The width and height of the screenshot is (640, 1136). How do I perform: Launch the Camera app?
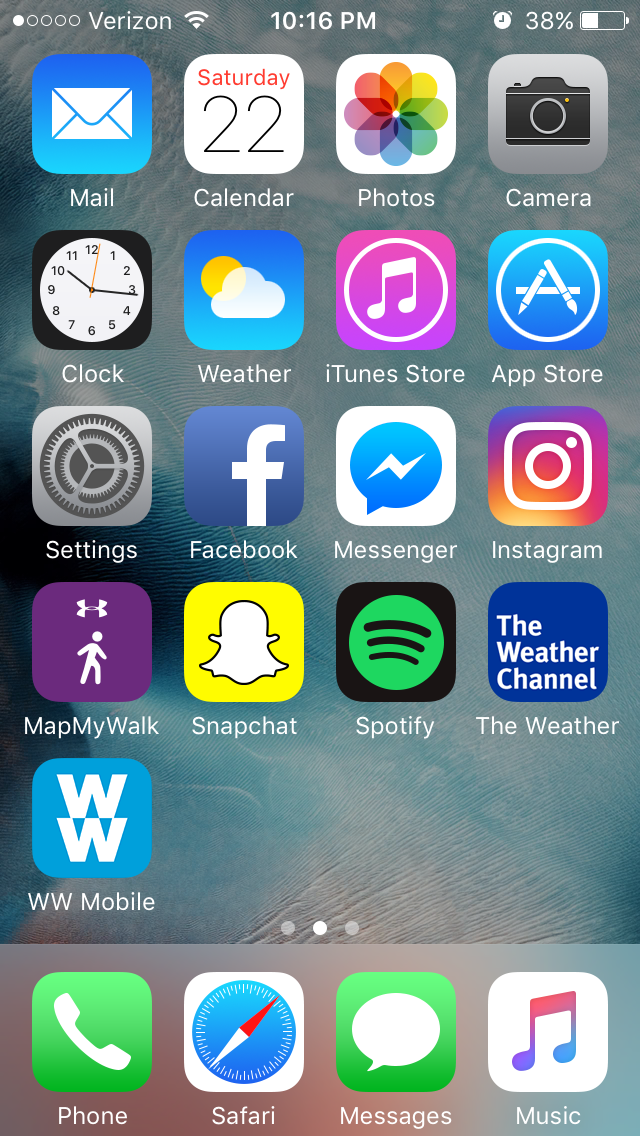tap(548, 114)
